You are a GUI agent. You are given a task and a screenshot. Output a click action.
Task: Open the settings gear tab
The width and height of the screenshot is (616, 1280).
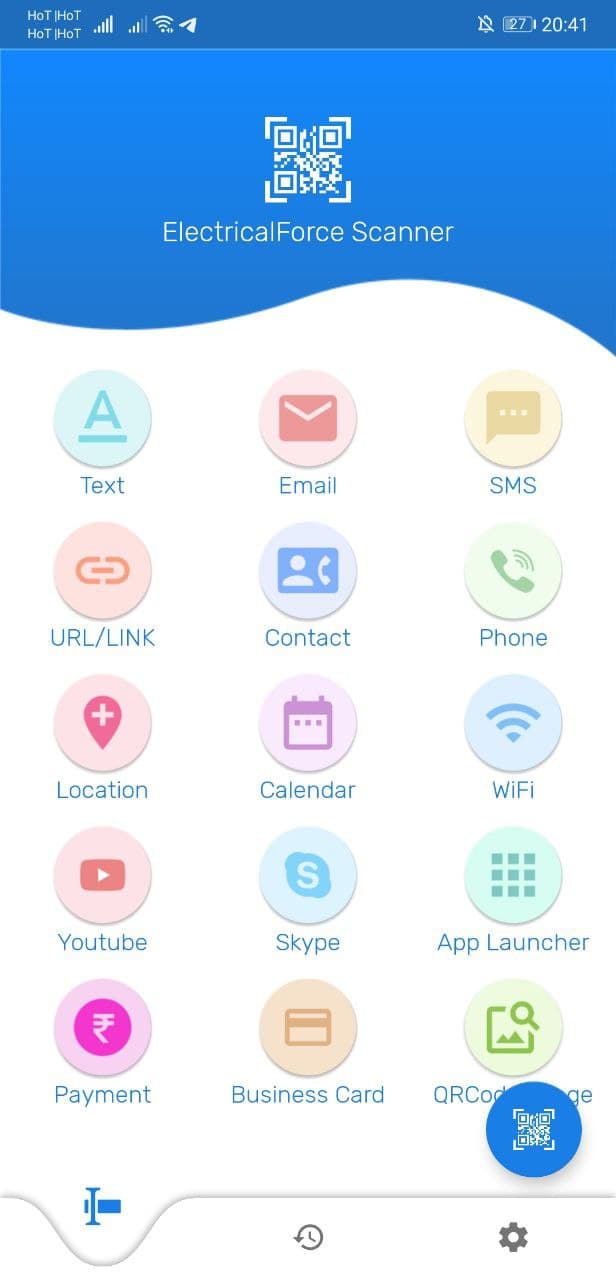(513, 1237)
